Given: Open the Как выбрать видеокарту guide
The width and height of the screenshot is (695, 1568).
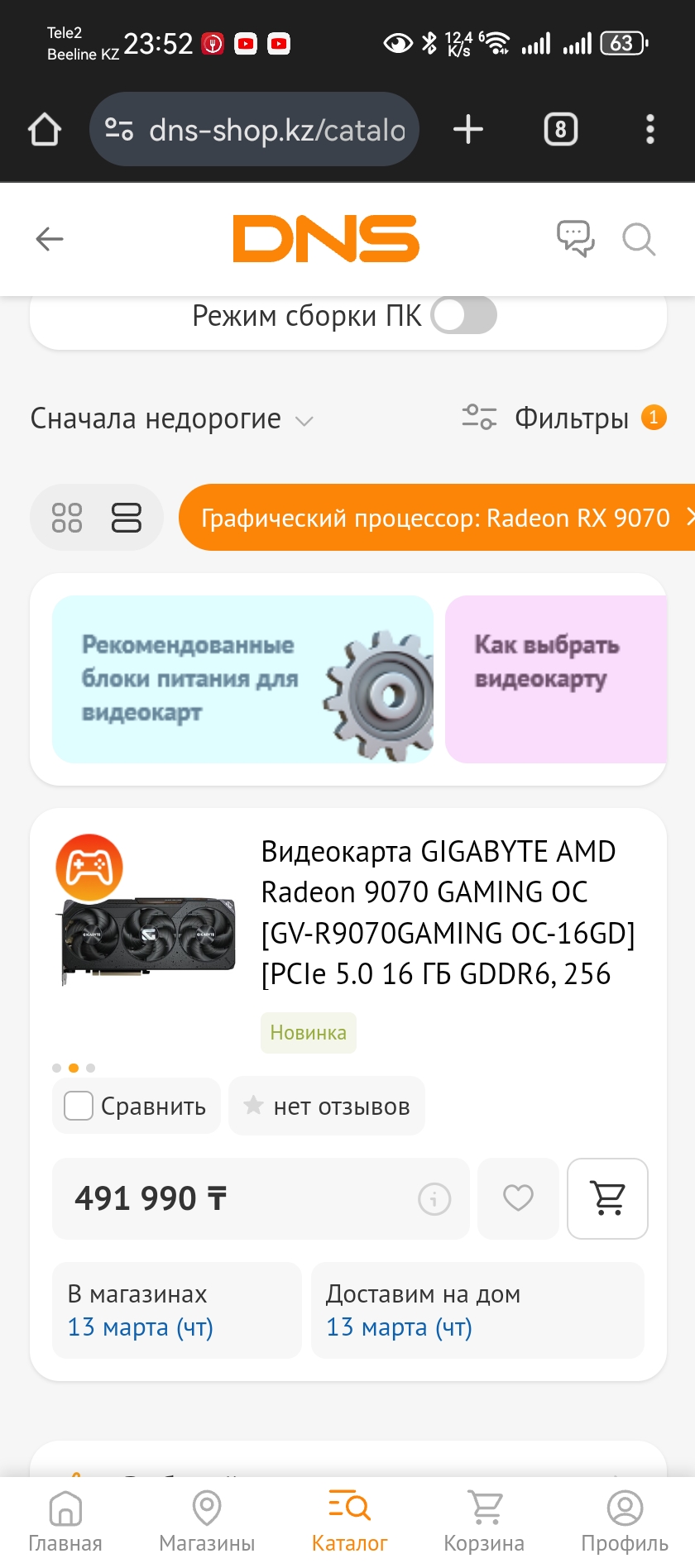Looking at the screenshot, I should pyautogui.click(x=555, y=679).
